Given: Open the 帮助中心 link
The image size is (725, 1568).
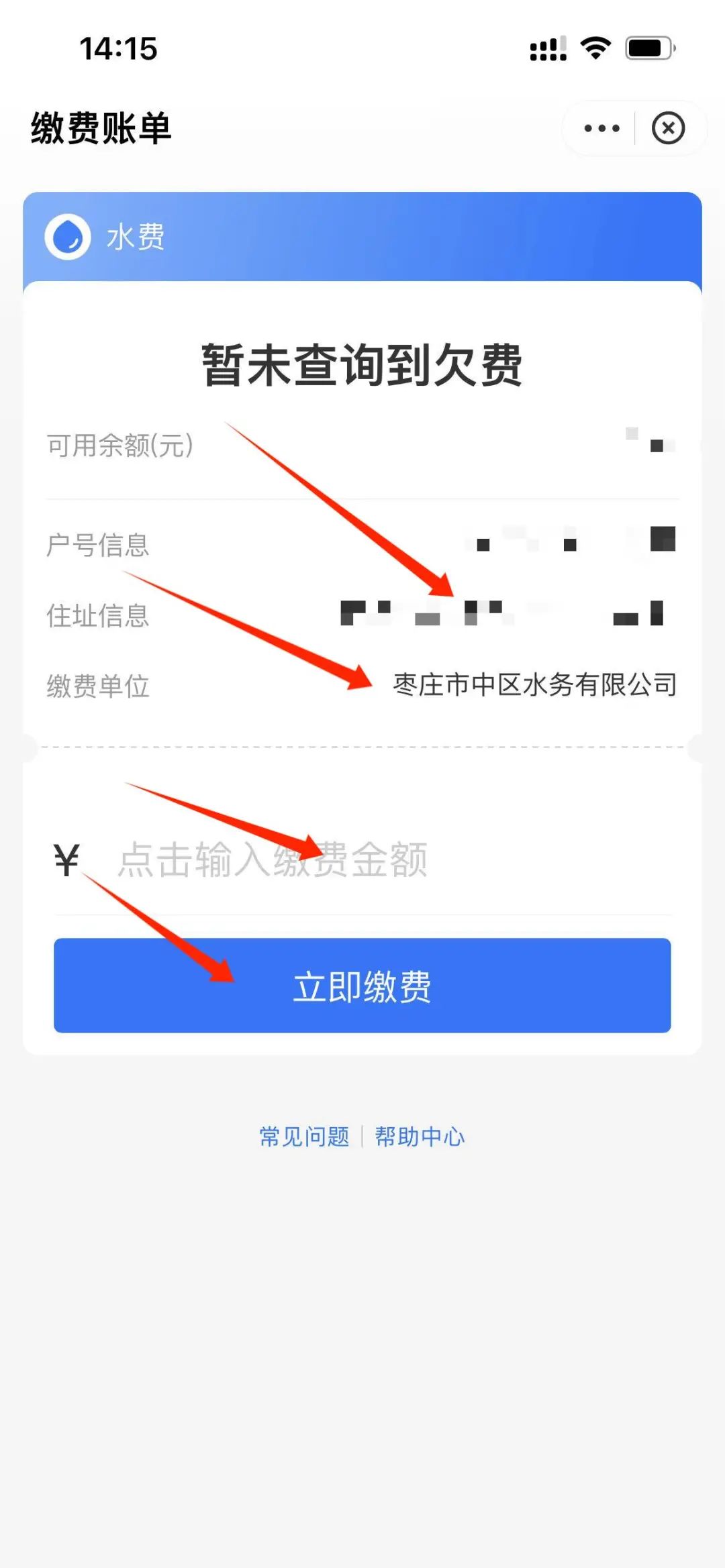Looking at the screenshot, I should click(x=420, y=1137).
